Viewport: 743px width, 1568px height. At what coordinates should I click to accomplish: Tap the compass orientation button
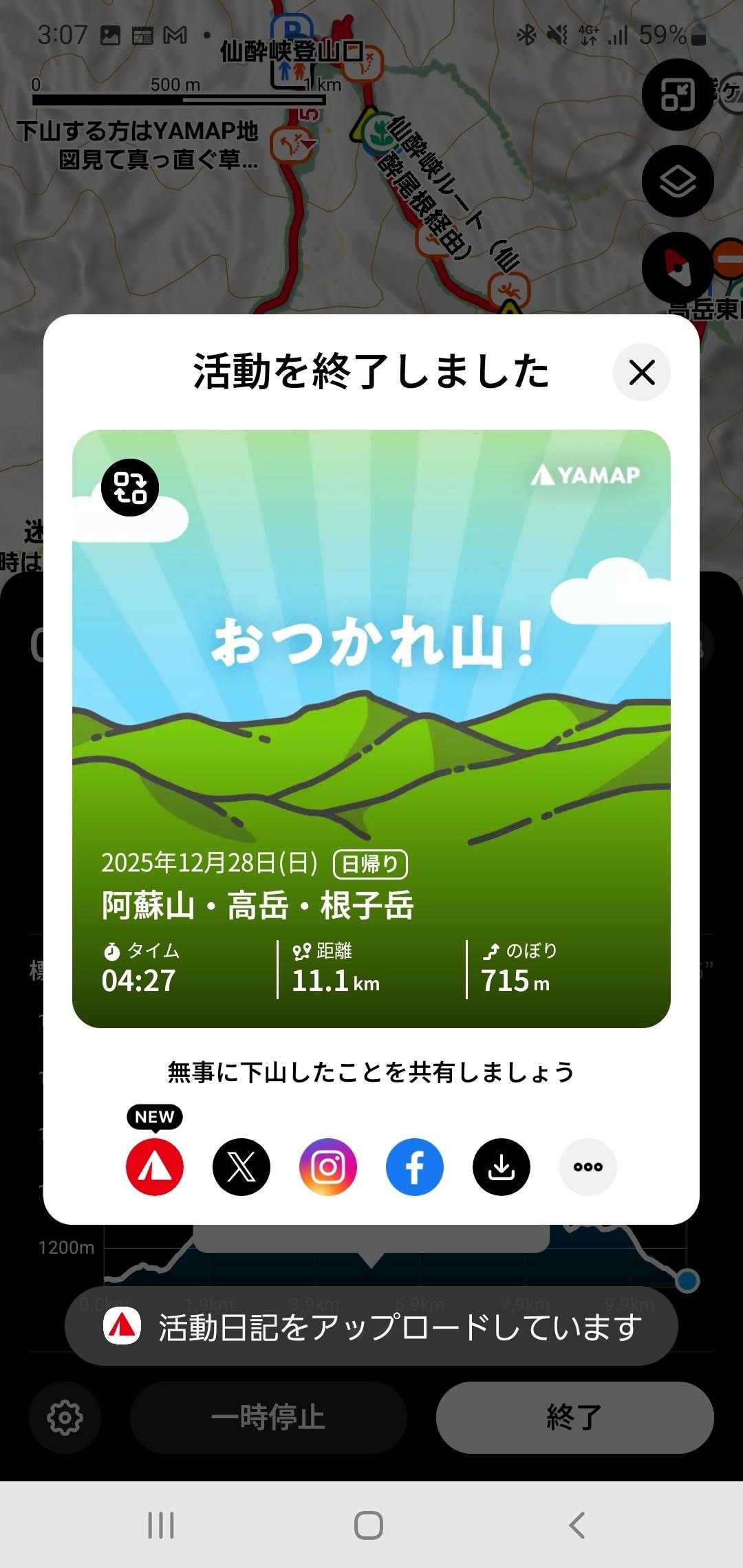pos(678,268)
